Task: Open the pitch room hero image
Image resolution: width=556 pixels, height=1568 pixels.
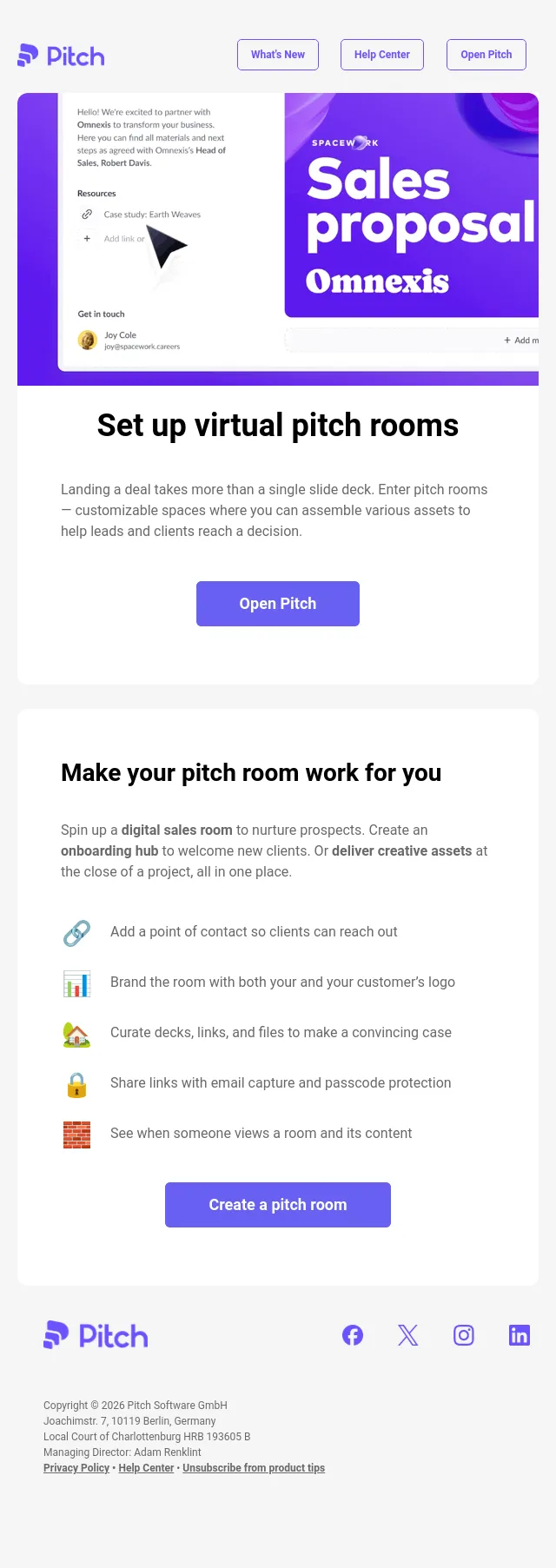Action: tap(278, 239)
